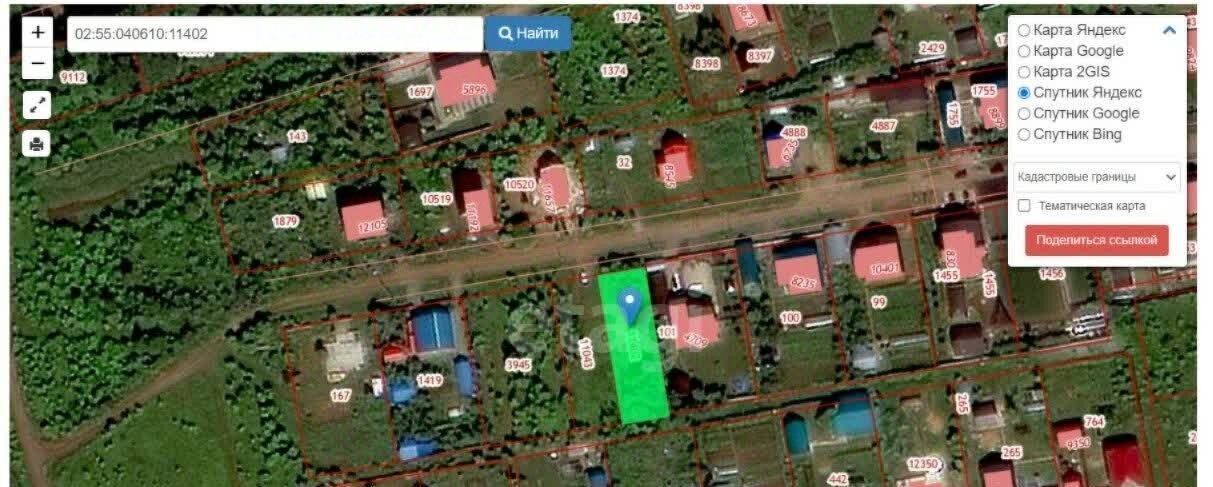The height and width of the screenshot is (487, 1213).
Task: Select Спутник Яндекс layer
Action: 1024,92
